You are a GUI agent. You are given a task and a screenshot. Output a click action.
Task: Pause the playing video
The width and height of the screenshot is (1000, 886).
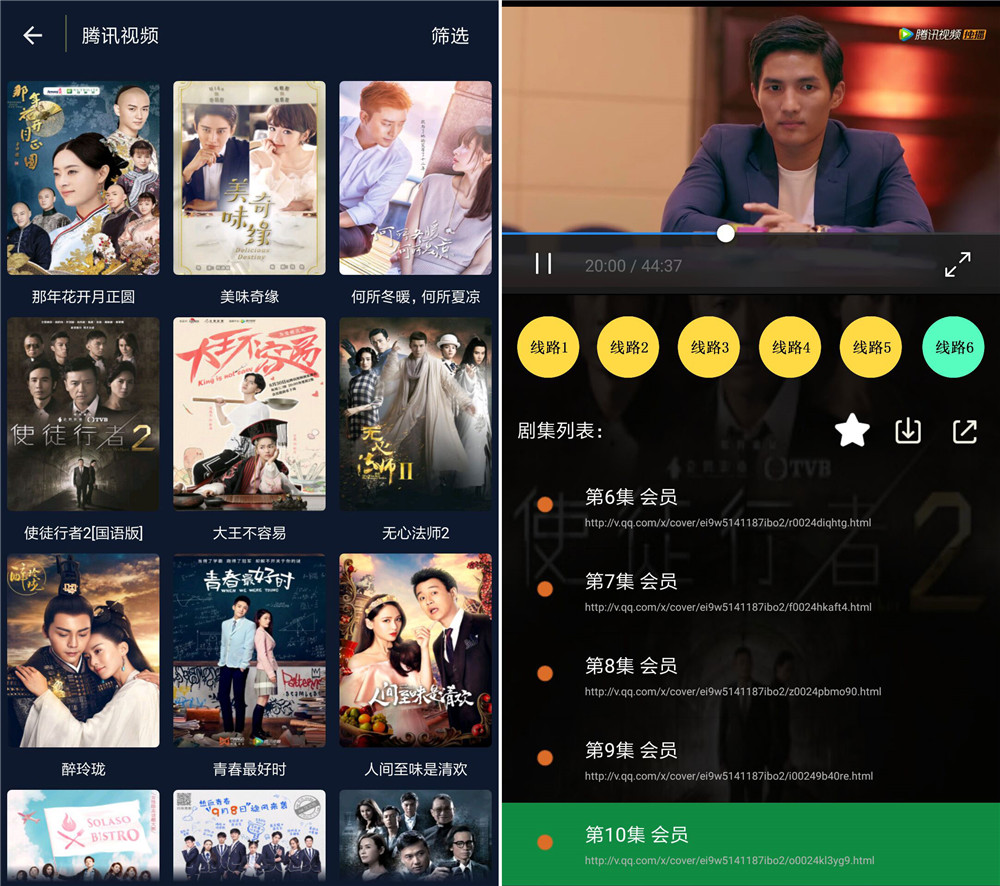[543, 264]
